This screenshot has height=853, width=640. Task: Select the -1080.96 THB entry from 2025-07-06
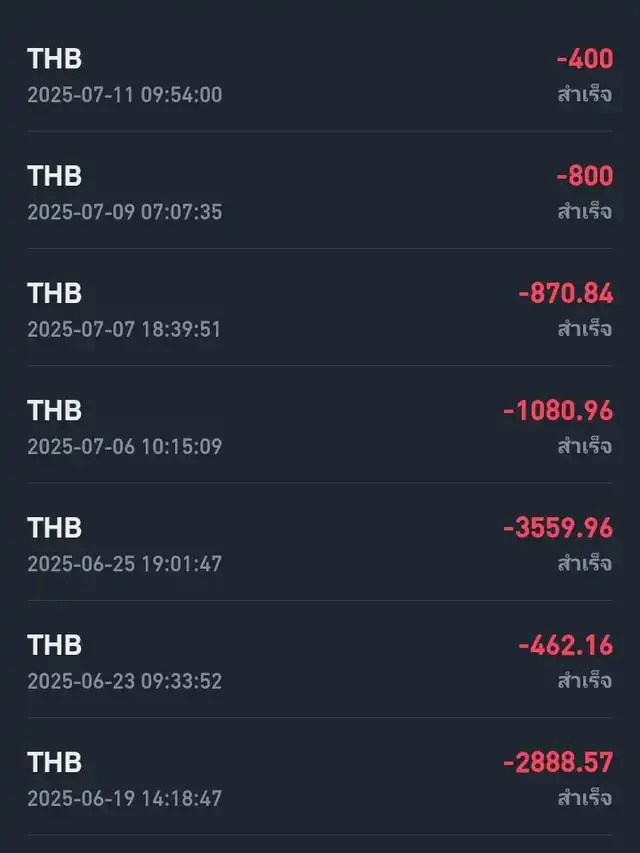(320, 426)
